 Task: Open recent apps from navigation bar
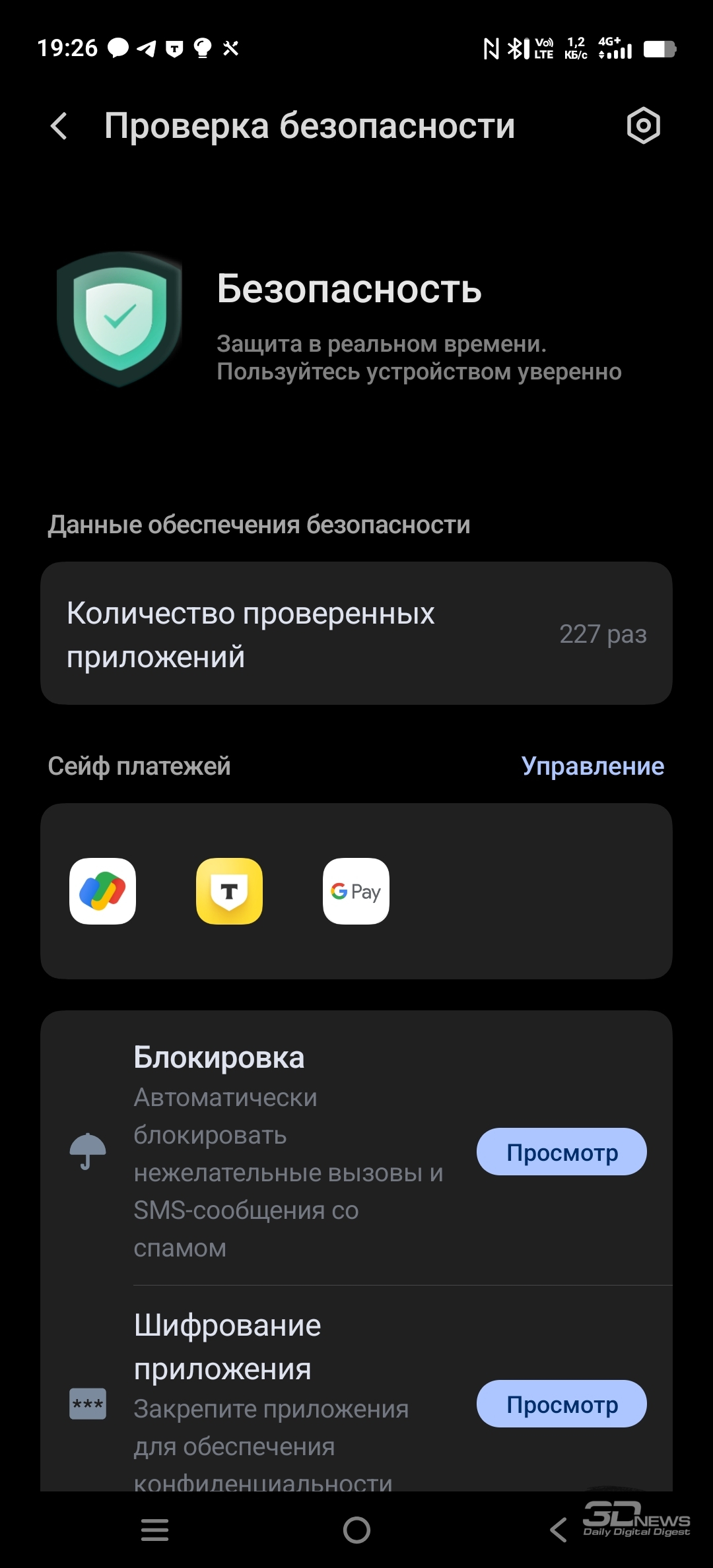155,1530
